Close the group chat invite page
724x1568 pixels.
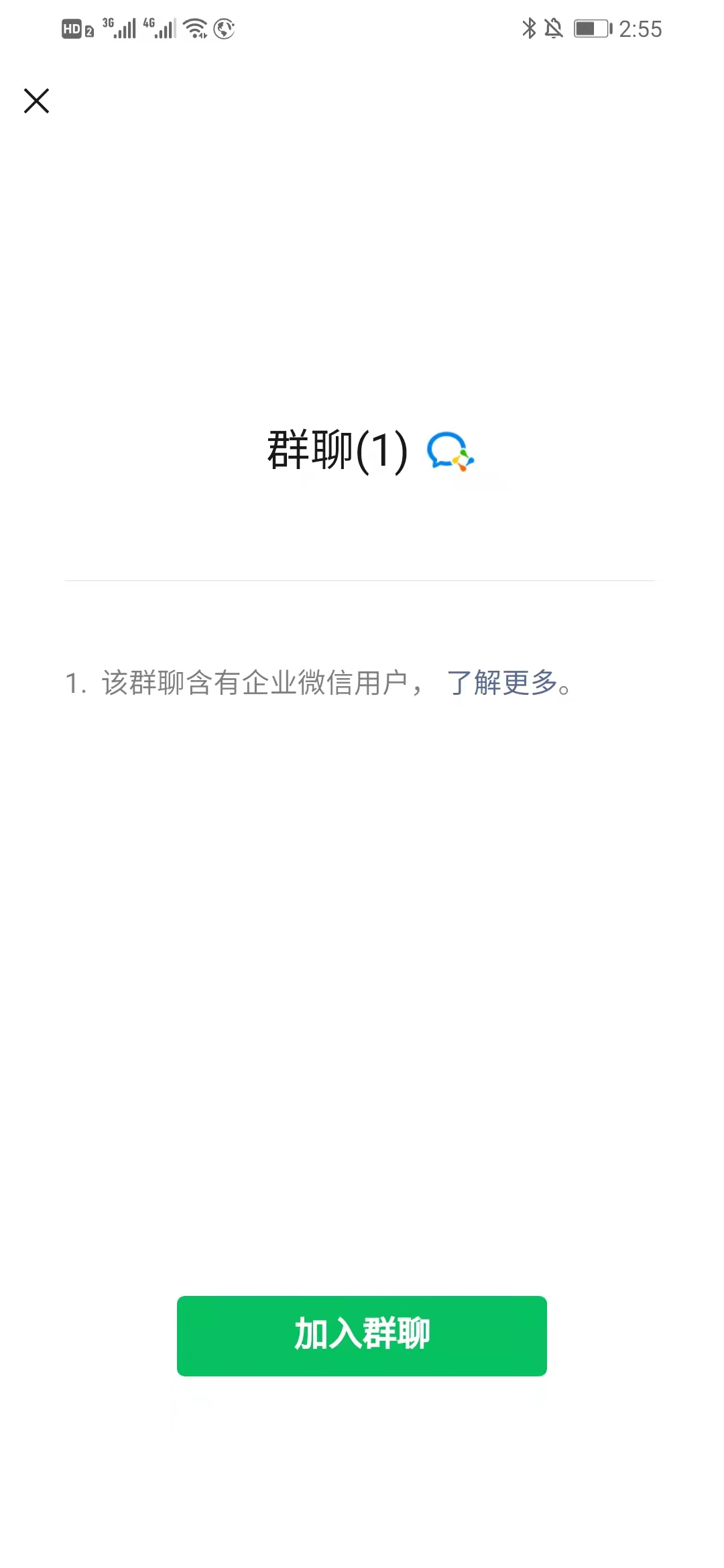click(37, 101)
